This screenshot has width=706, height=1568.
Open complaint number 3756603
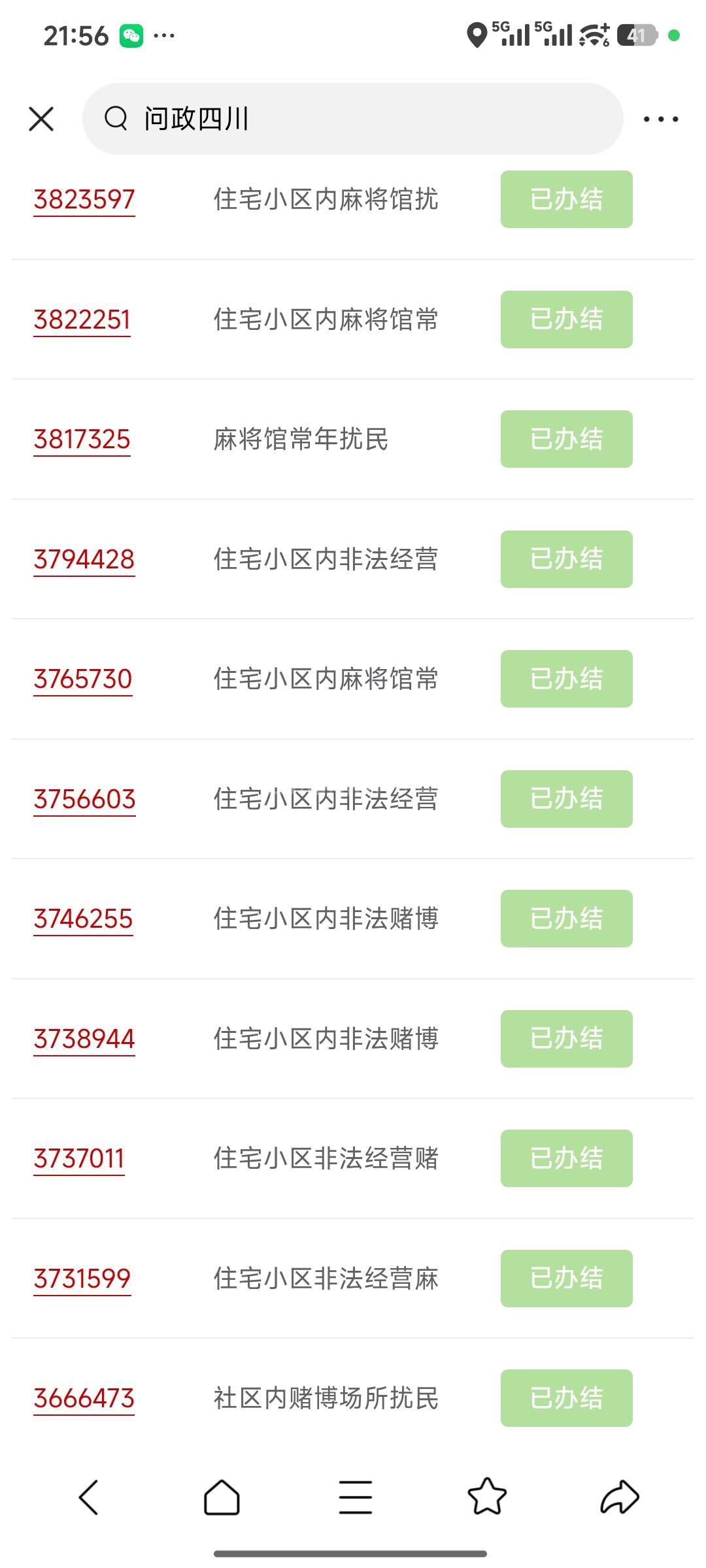coord(85,799)
